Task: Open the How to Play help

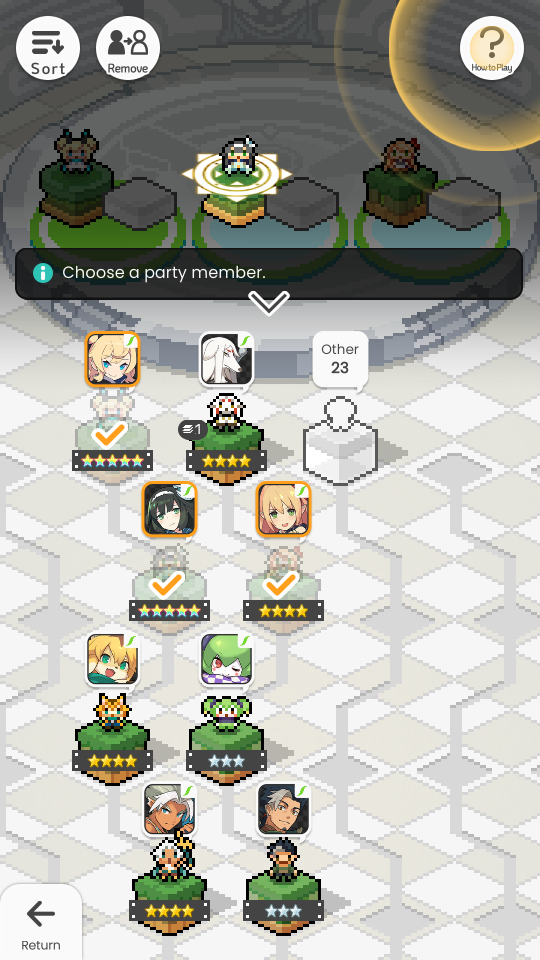Action: point(492,48)
